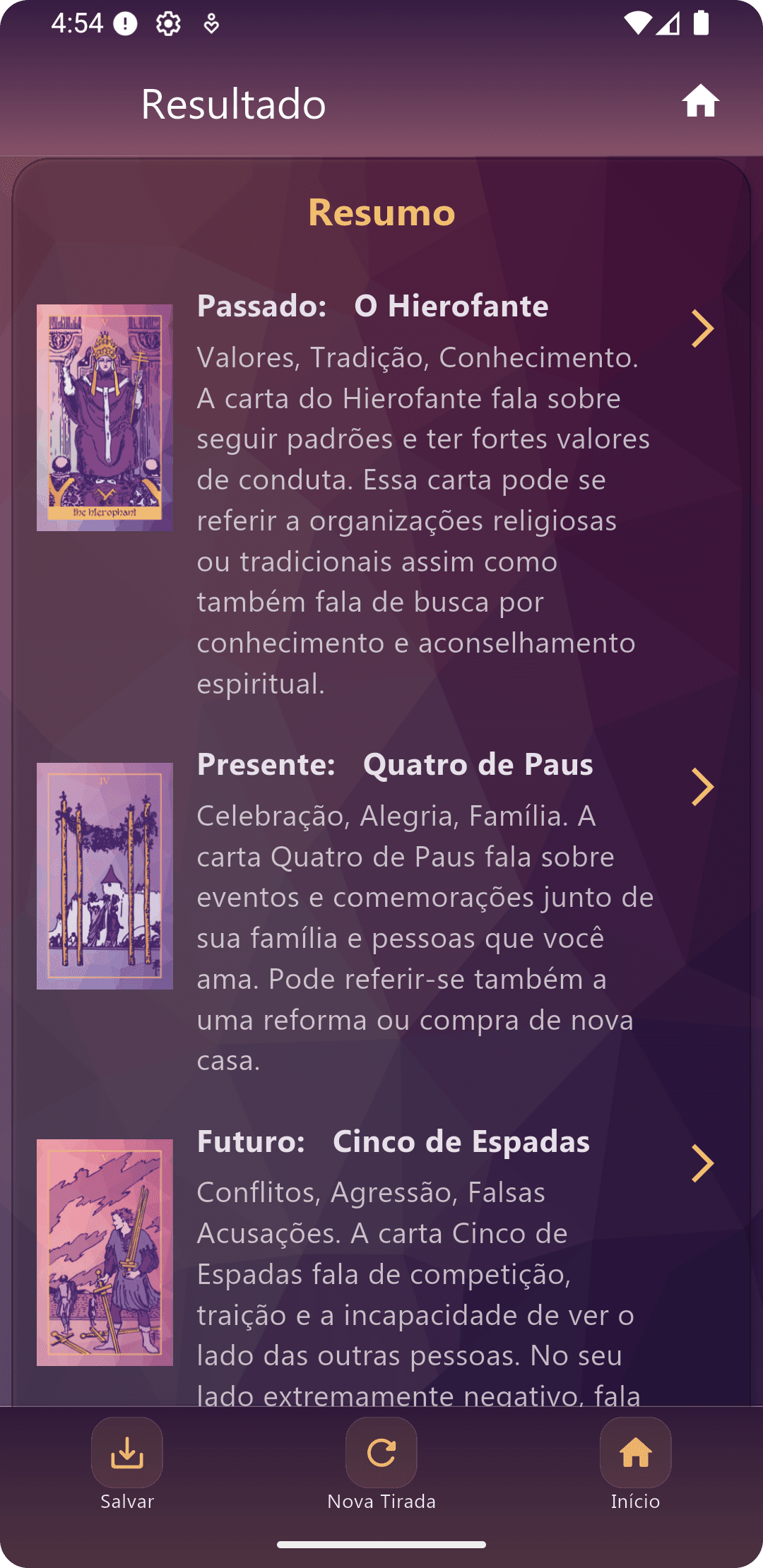Select the Salvar download icon

point(127,1453)
